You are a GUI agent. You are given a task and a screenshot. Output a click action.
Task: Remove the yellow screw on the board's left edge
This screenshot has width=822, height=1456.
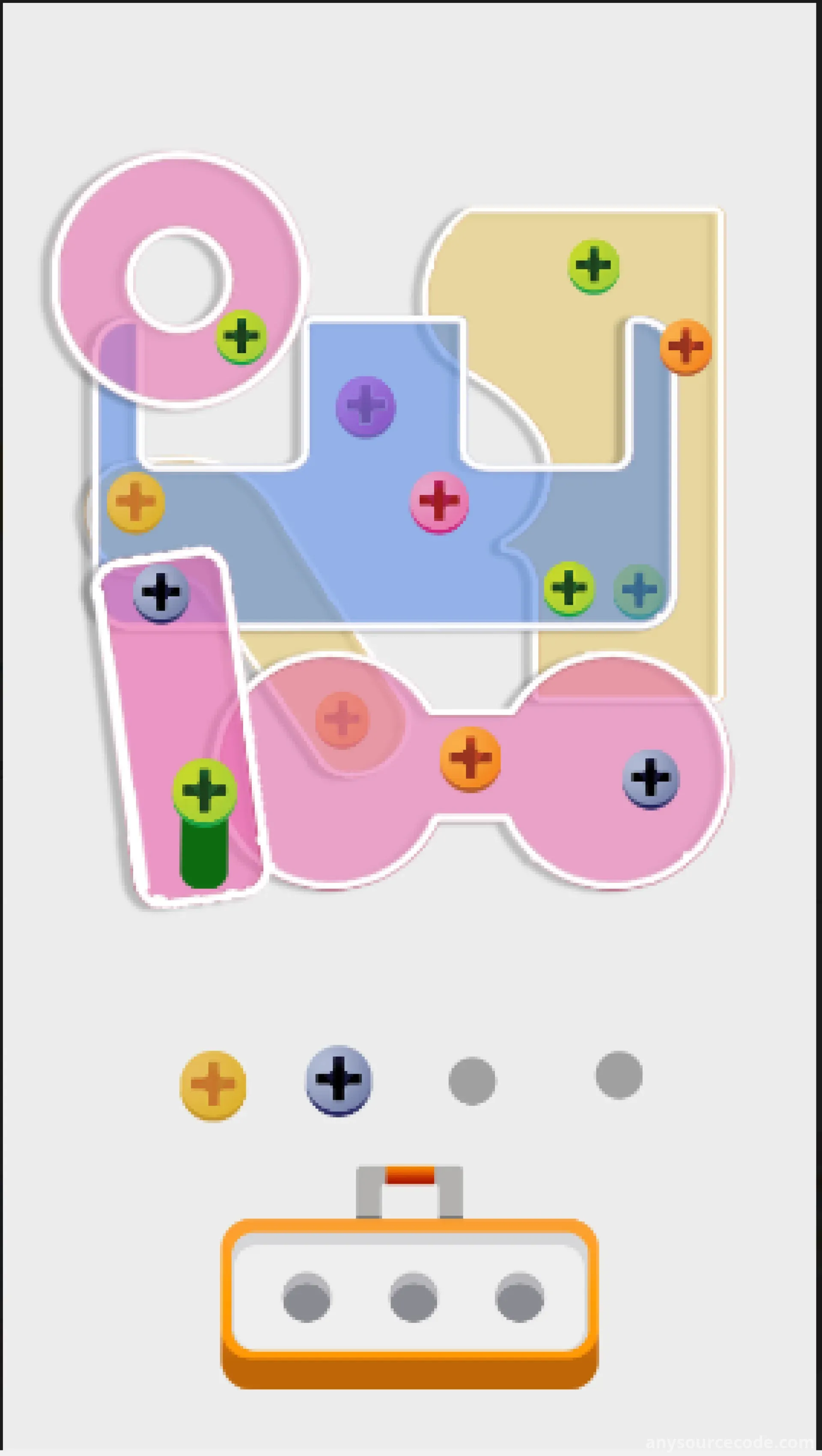pyautogui.click(x=136, y=503)
